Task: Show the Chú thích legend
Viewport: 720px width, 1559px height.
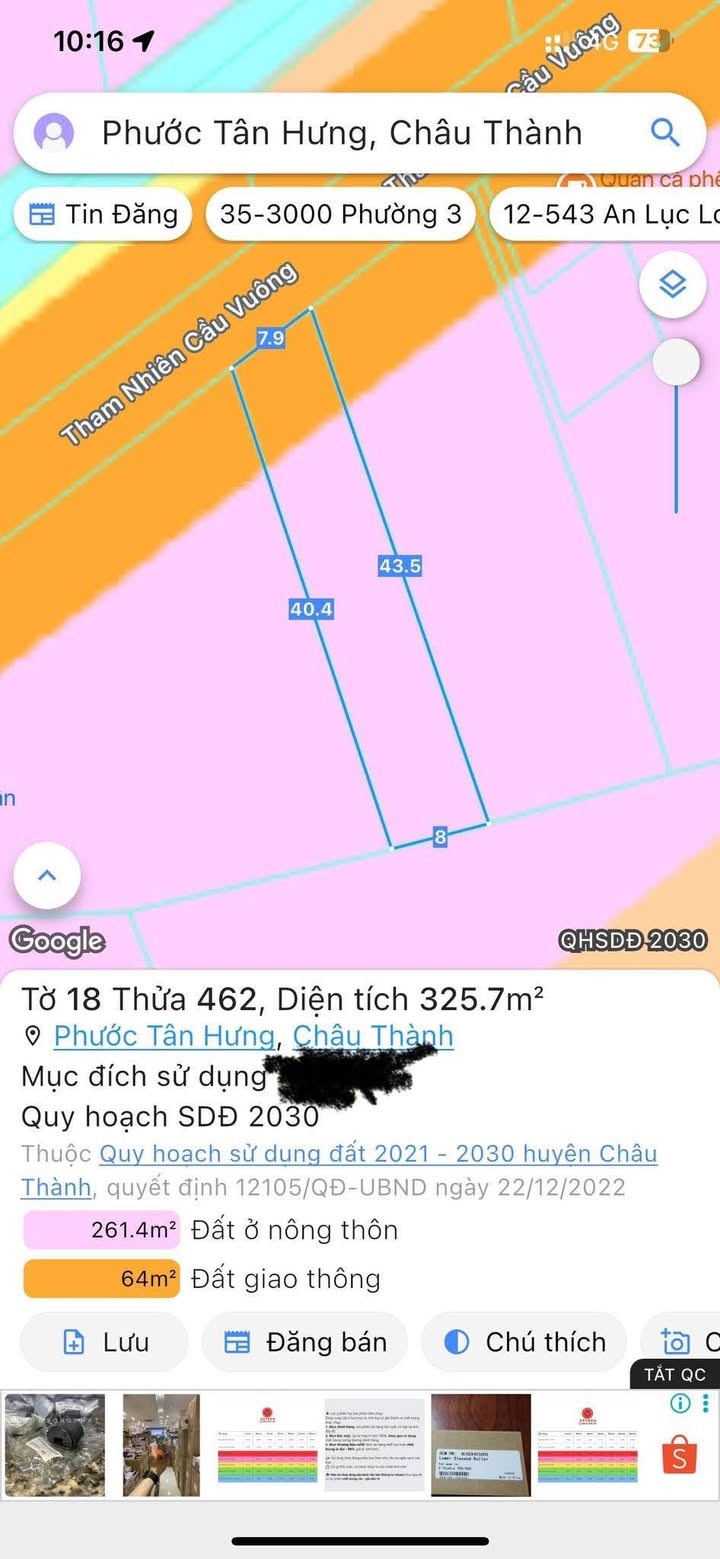Action: click(524, 1342)
